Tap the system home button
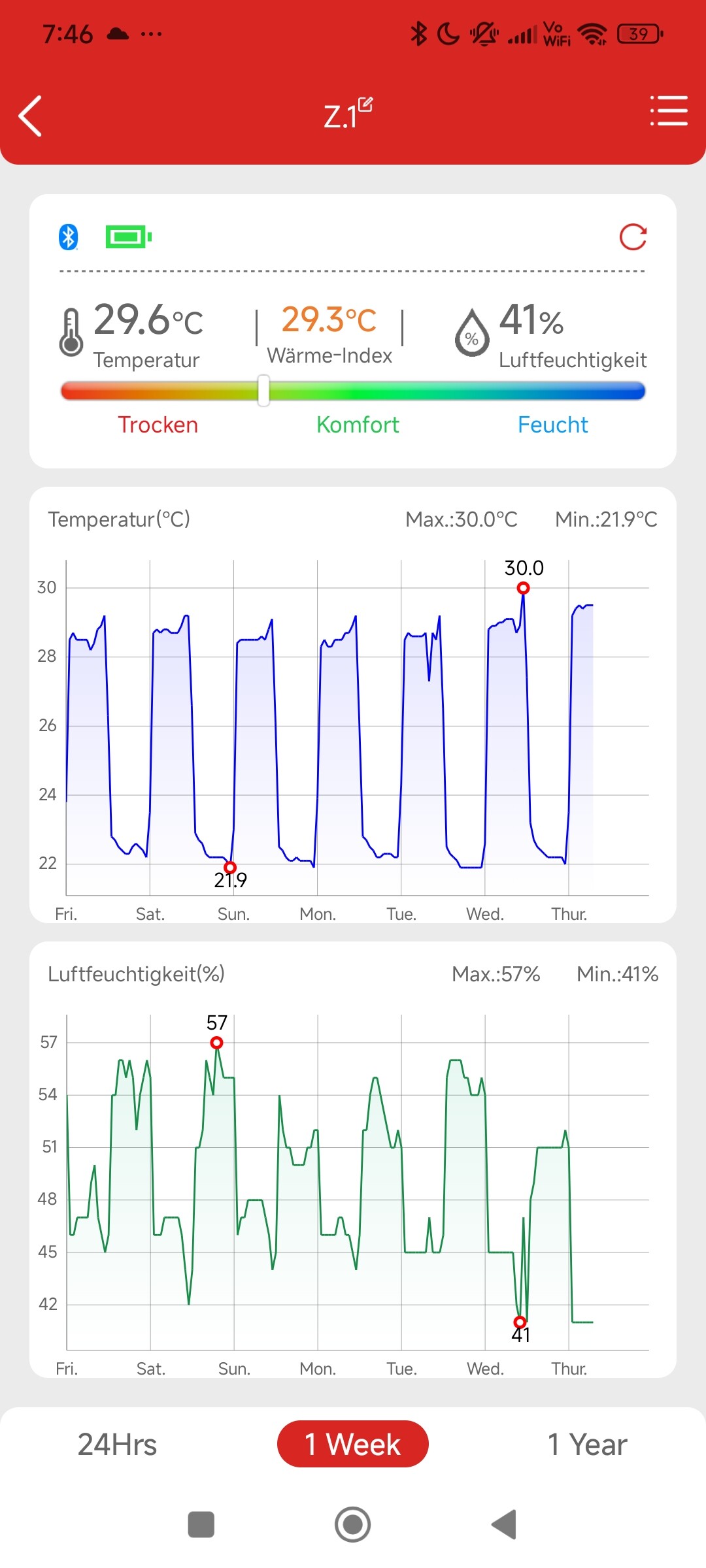The height and width of the screenshot is (1568, 706). point(353,1525)
